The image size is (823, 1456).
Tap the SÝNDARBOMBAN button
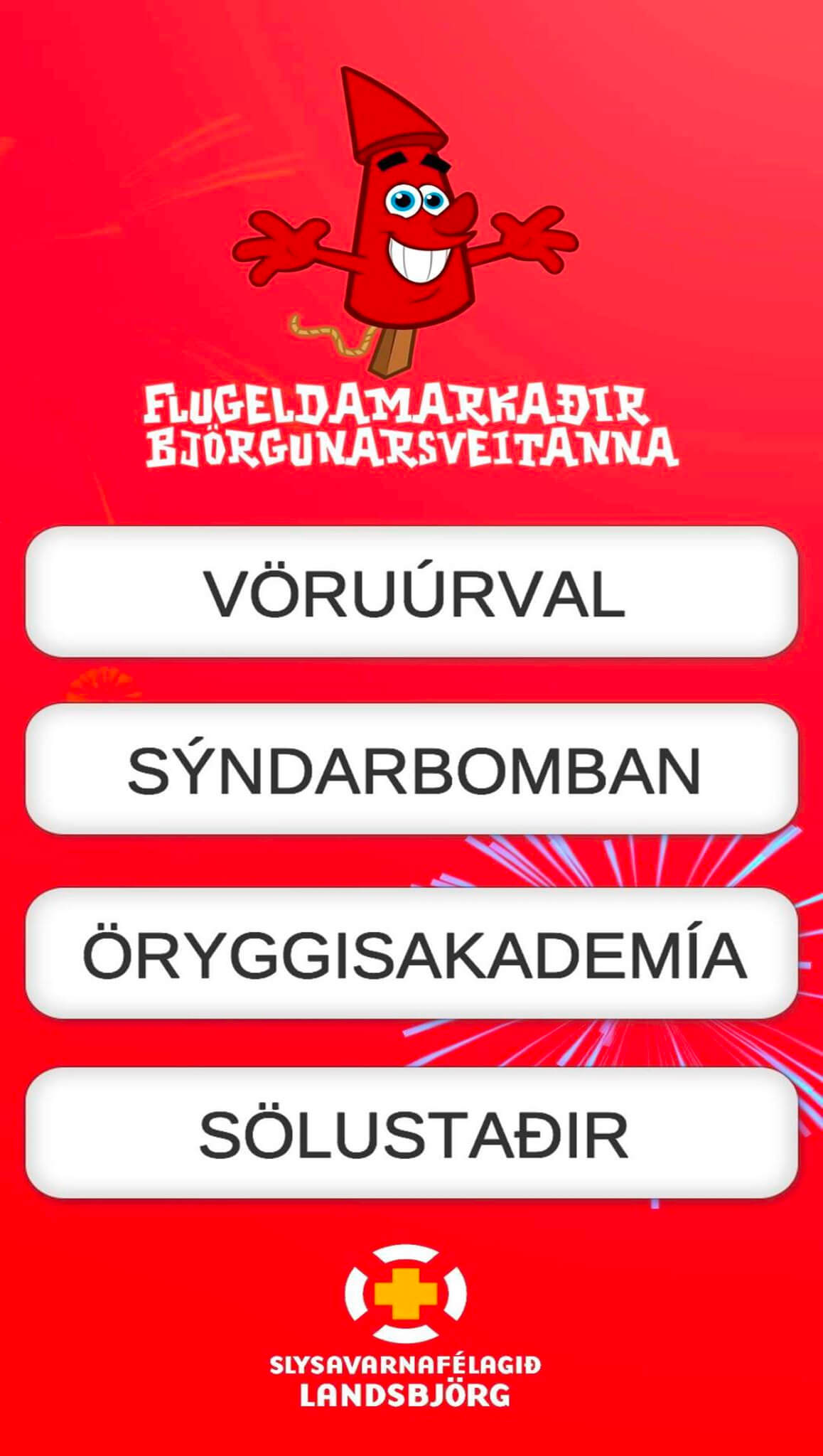tap(411, 770)
